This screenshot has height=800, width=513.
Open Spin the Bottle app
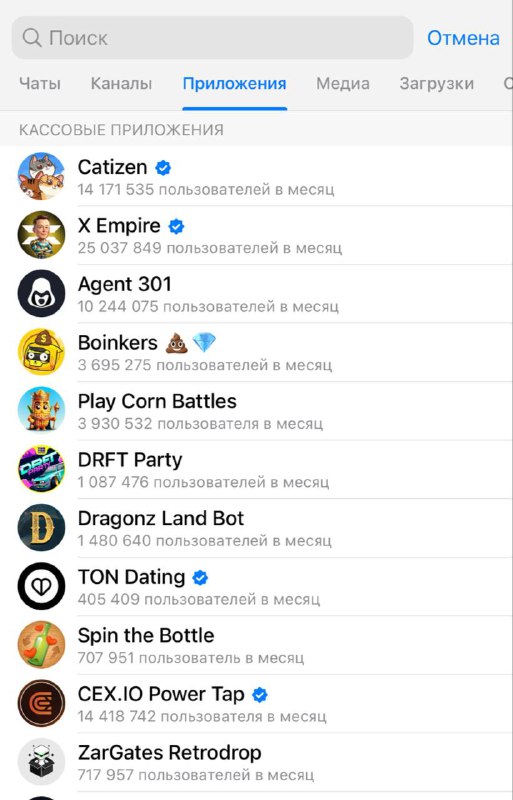[256, 645]
